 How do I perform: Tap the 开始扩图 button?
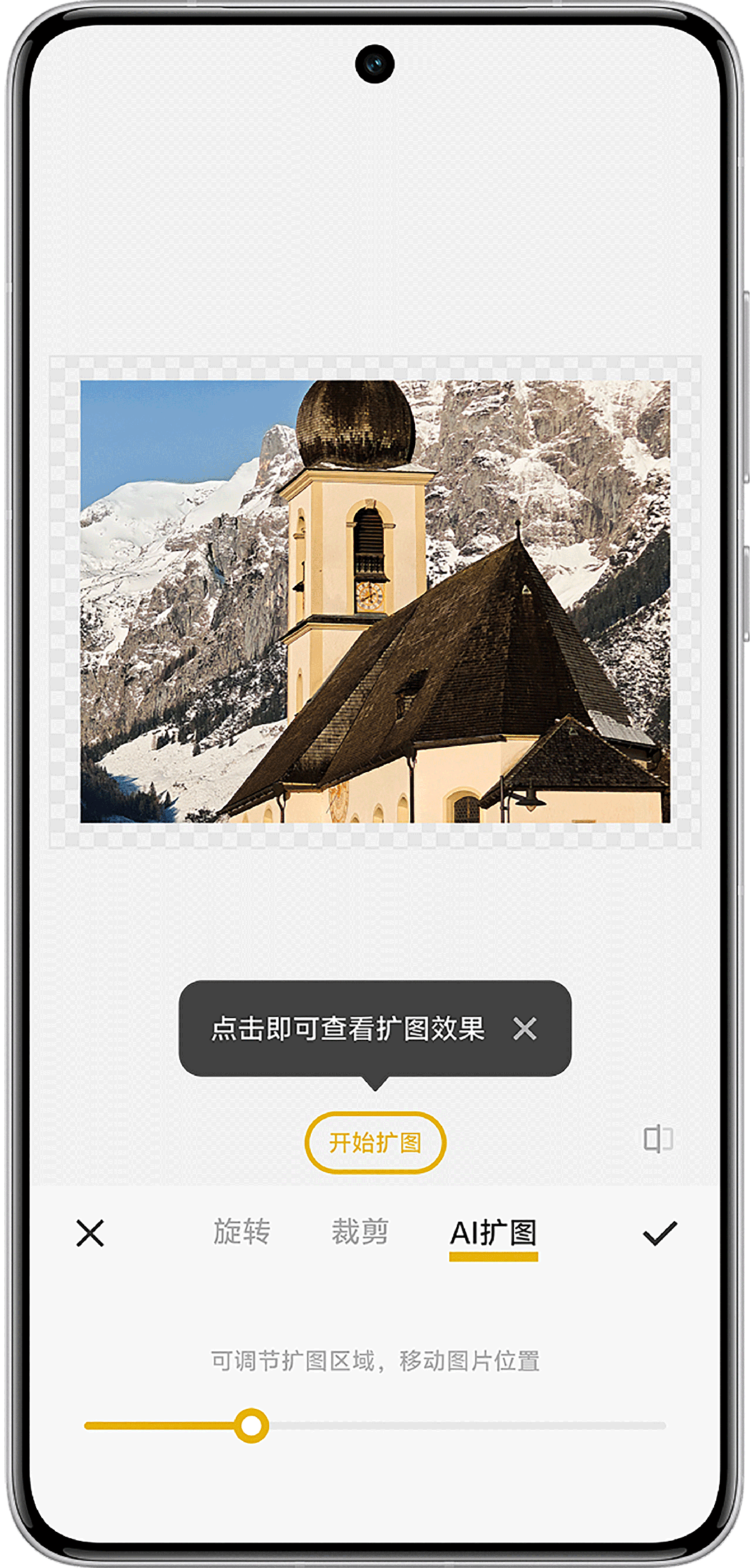click(375, 1142)
